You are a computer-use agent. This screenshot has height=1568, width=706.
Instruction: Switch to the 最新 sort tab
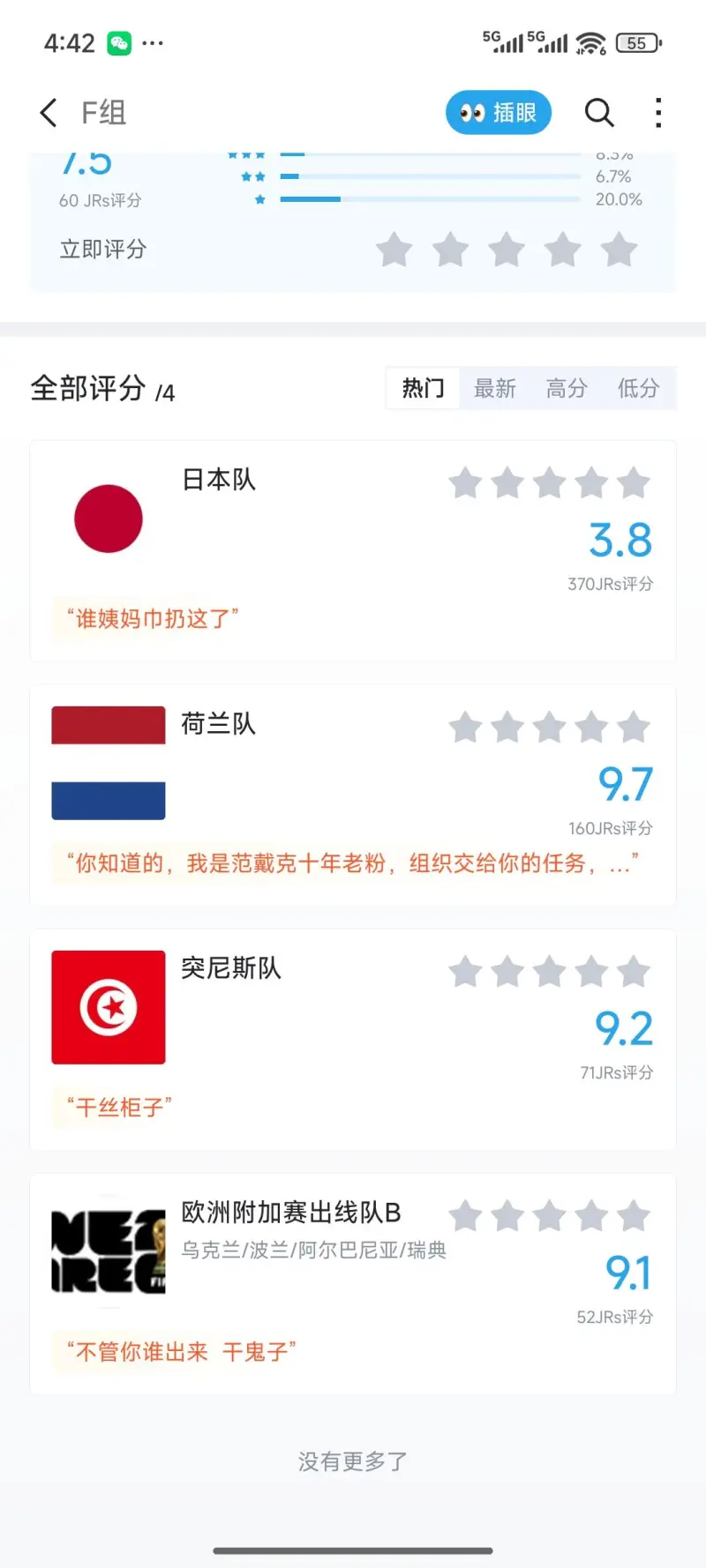tap(494, 388)
